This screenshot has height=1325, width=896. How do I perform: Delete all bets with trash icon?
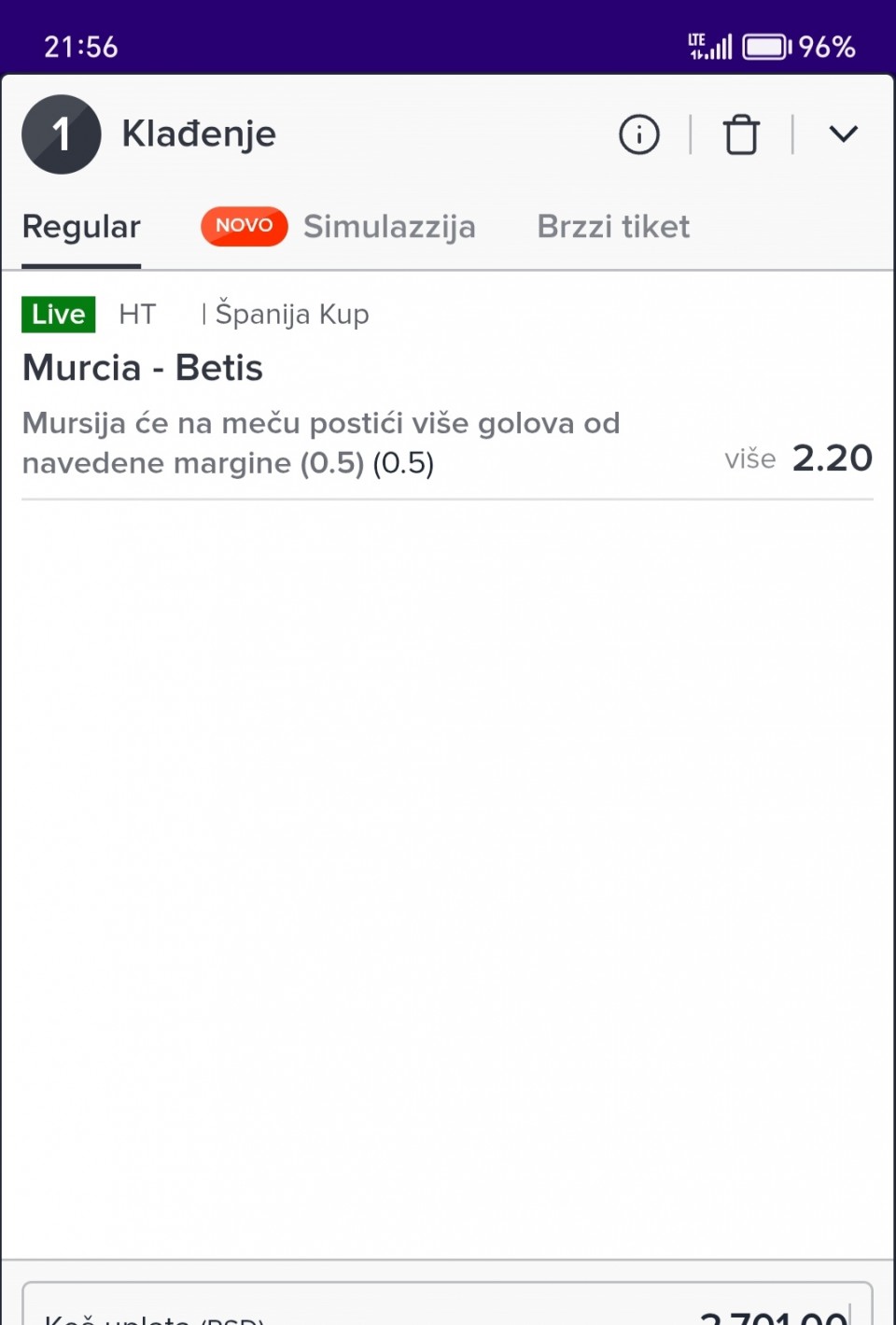[x=741, y=134]
